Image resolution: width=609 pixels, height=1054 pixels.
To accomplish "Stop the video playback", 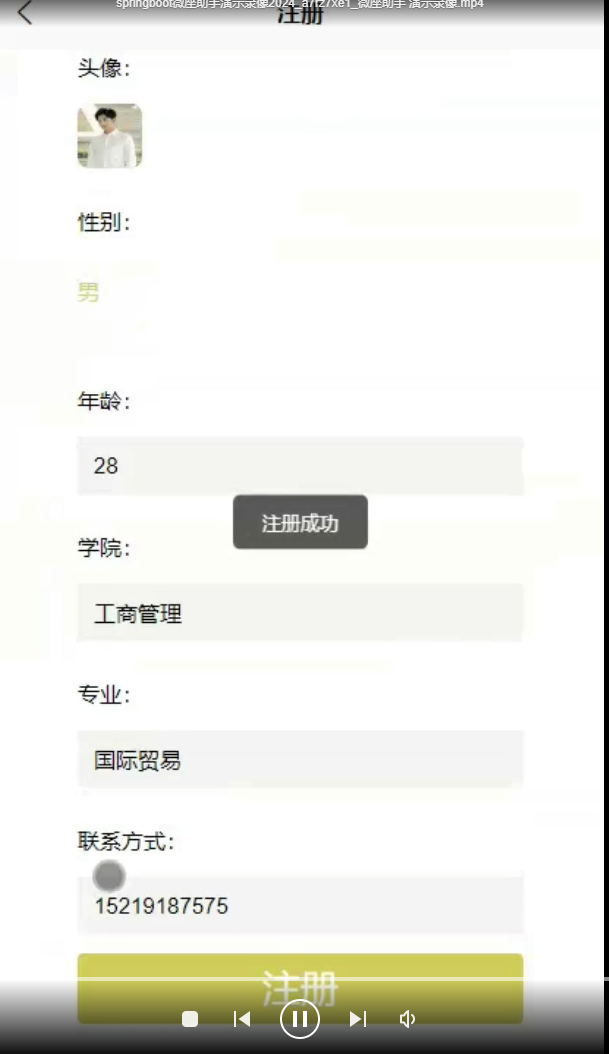I will click(x=190, y=1019).
